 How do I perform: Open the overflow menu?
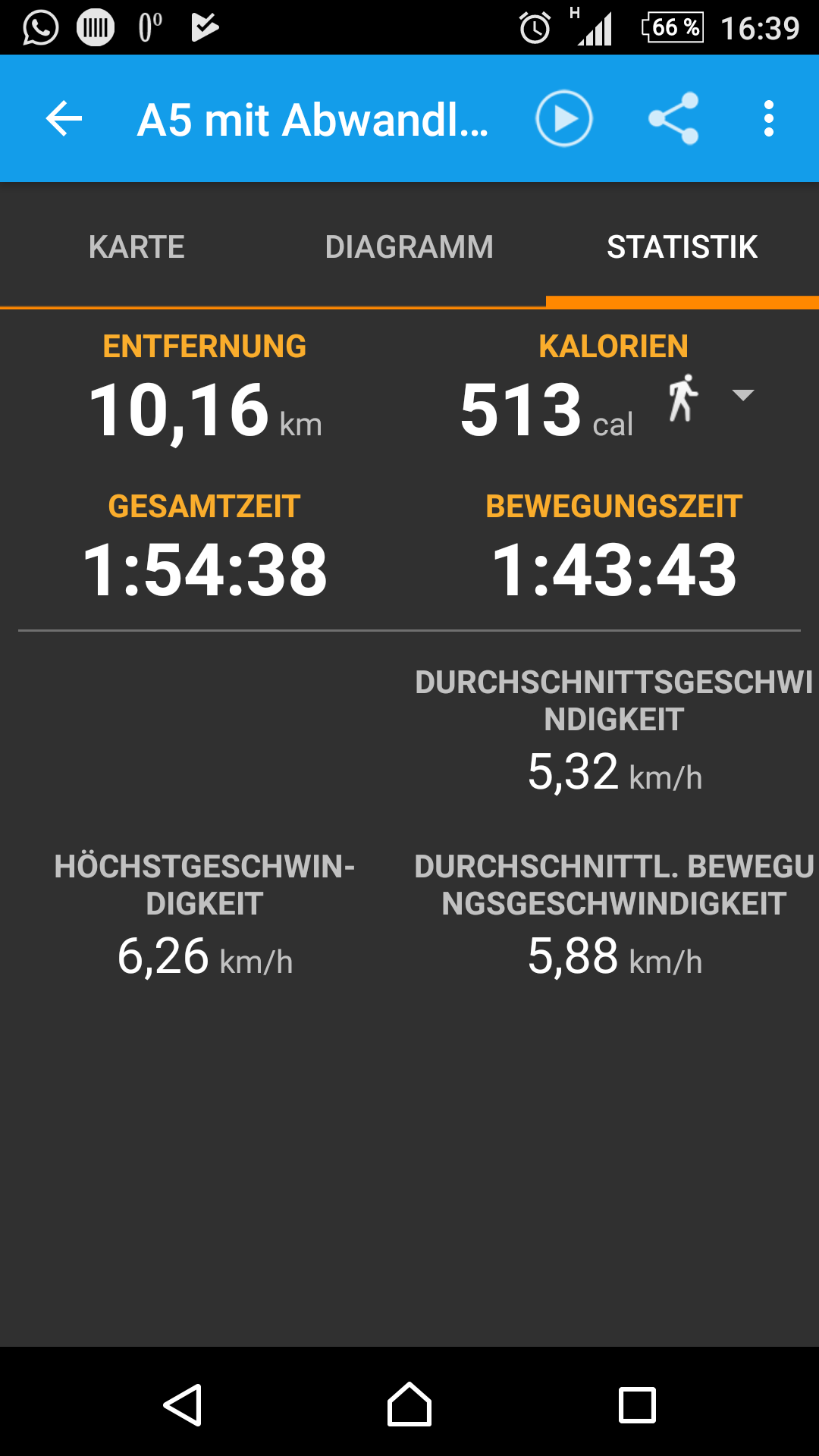pos(769,119)
